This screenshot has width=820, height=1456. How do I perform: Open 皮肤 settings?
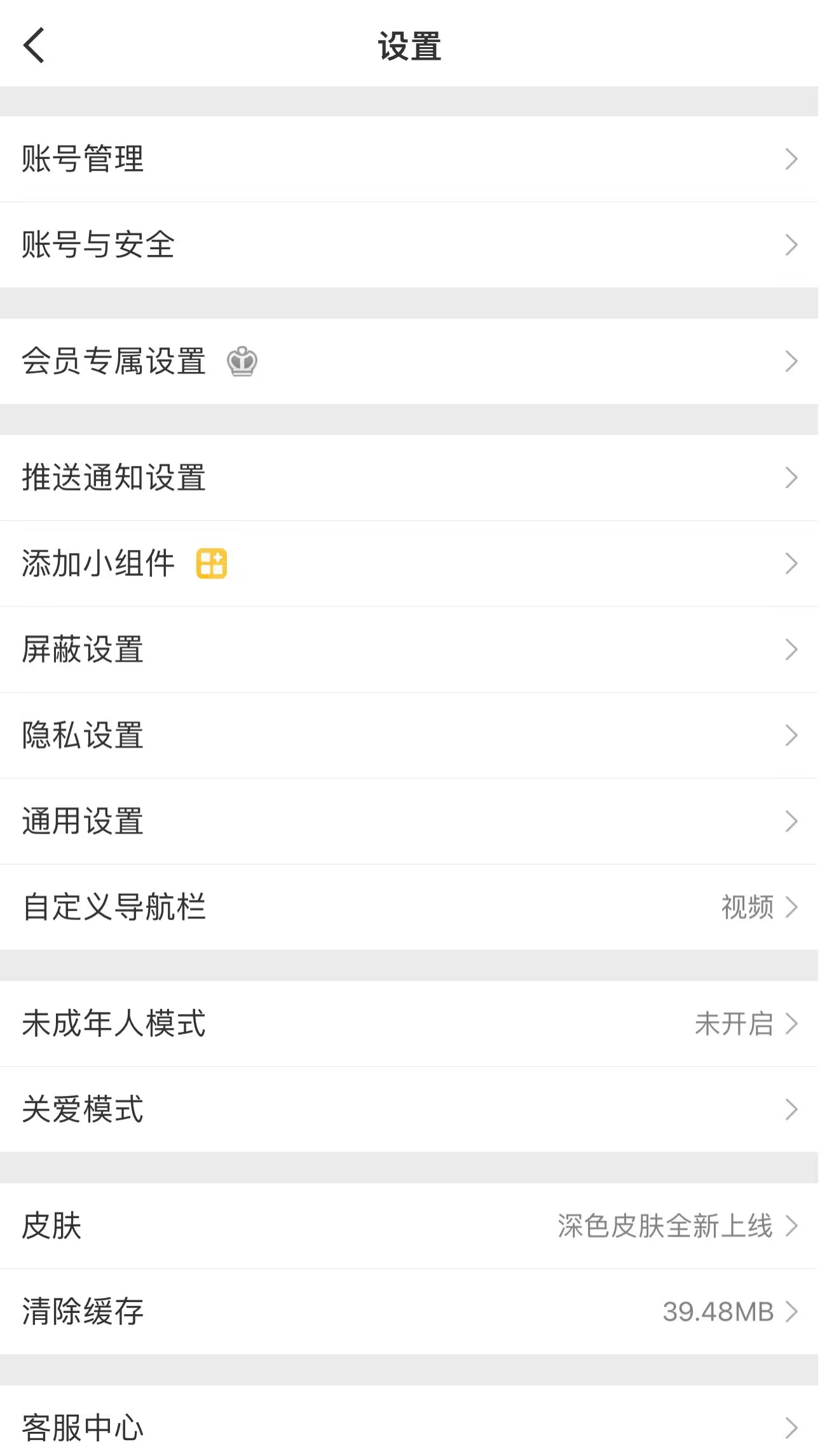pyautogui.click(x=409, y=1226)
